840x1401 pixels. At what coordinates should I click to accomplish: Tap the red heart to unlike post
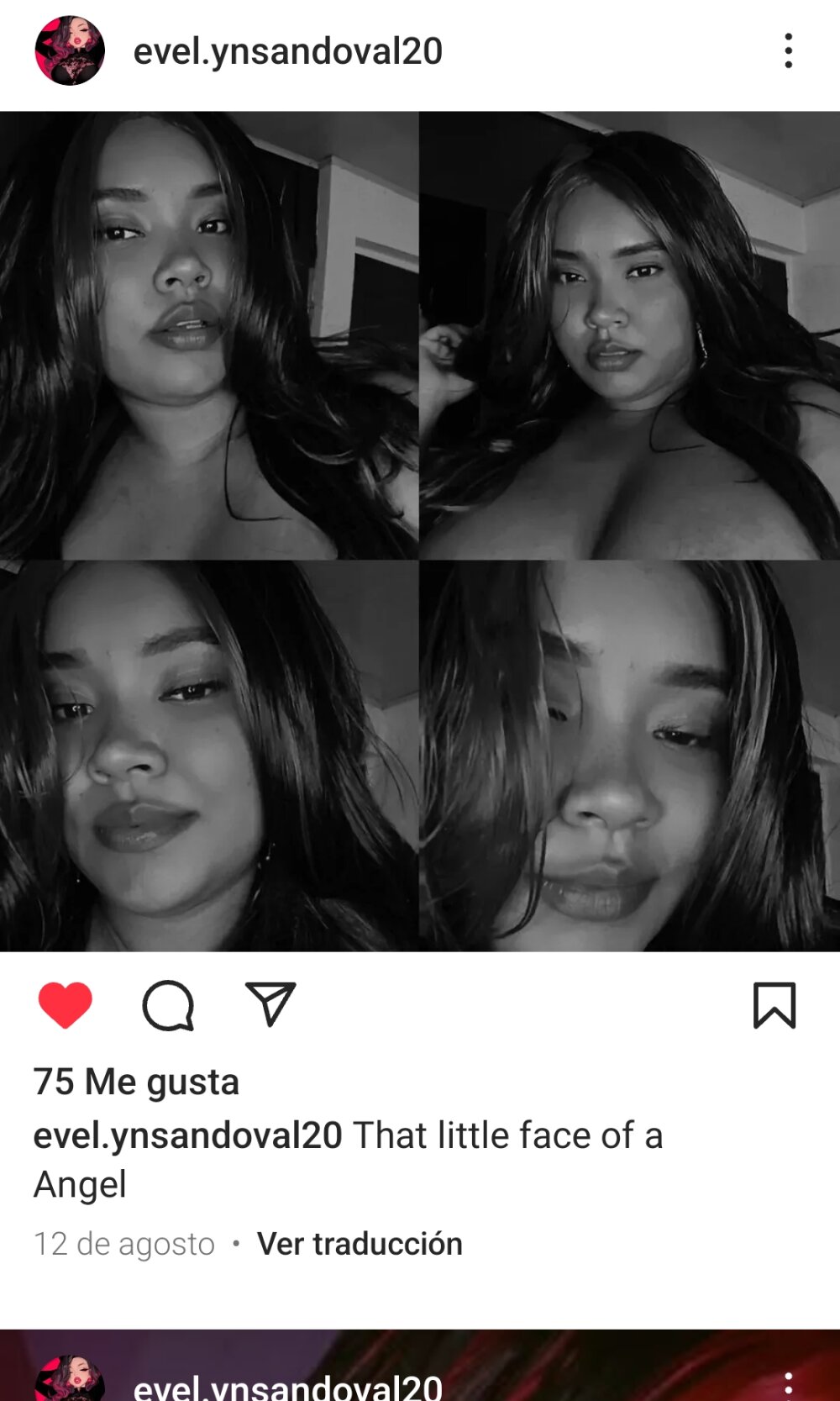pyautogui.click(x=65, y=1004)
